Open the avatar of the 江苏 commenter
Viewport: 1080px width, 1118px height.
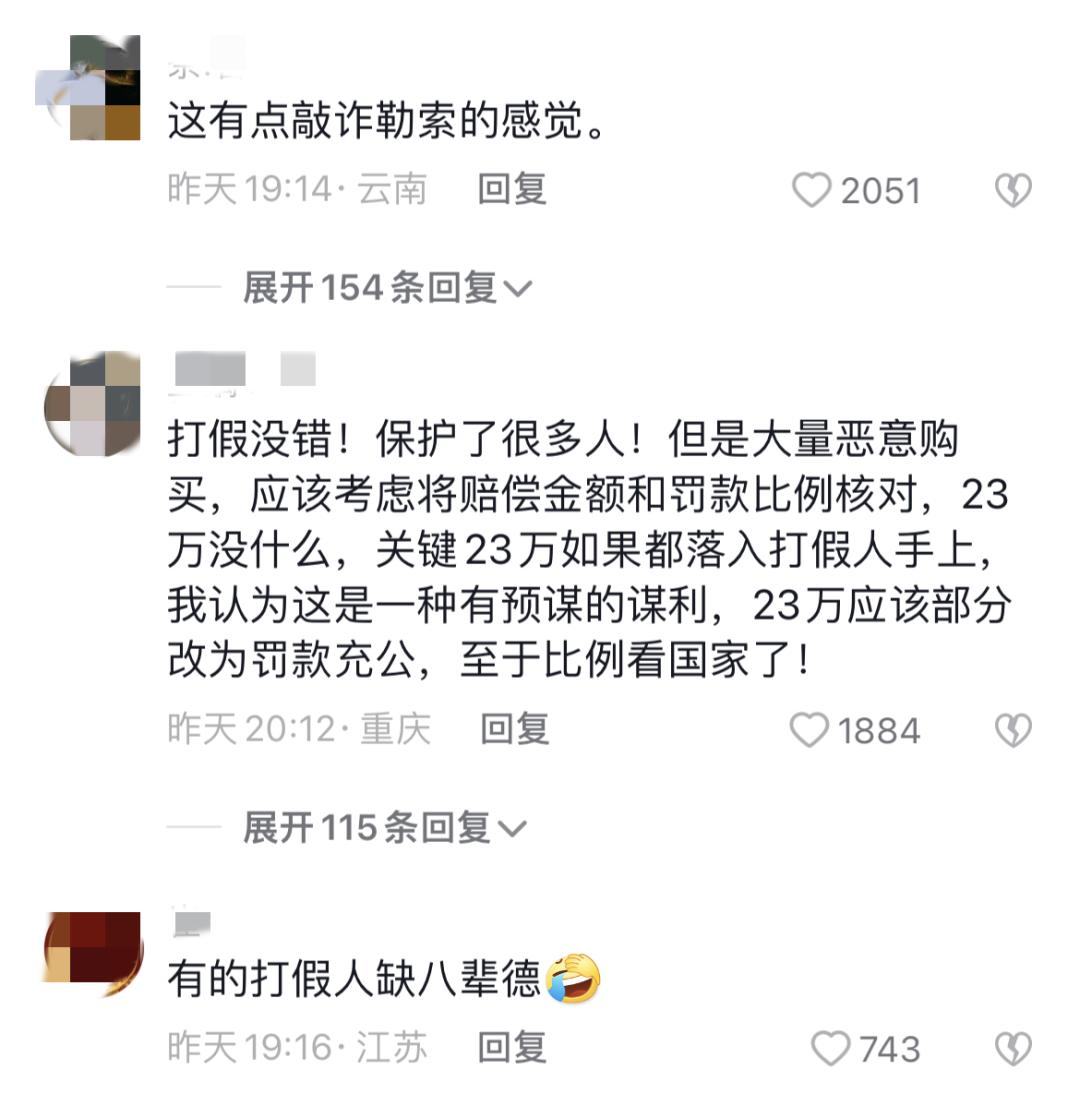92,954
